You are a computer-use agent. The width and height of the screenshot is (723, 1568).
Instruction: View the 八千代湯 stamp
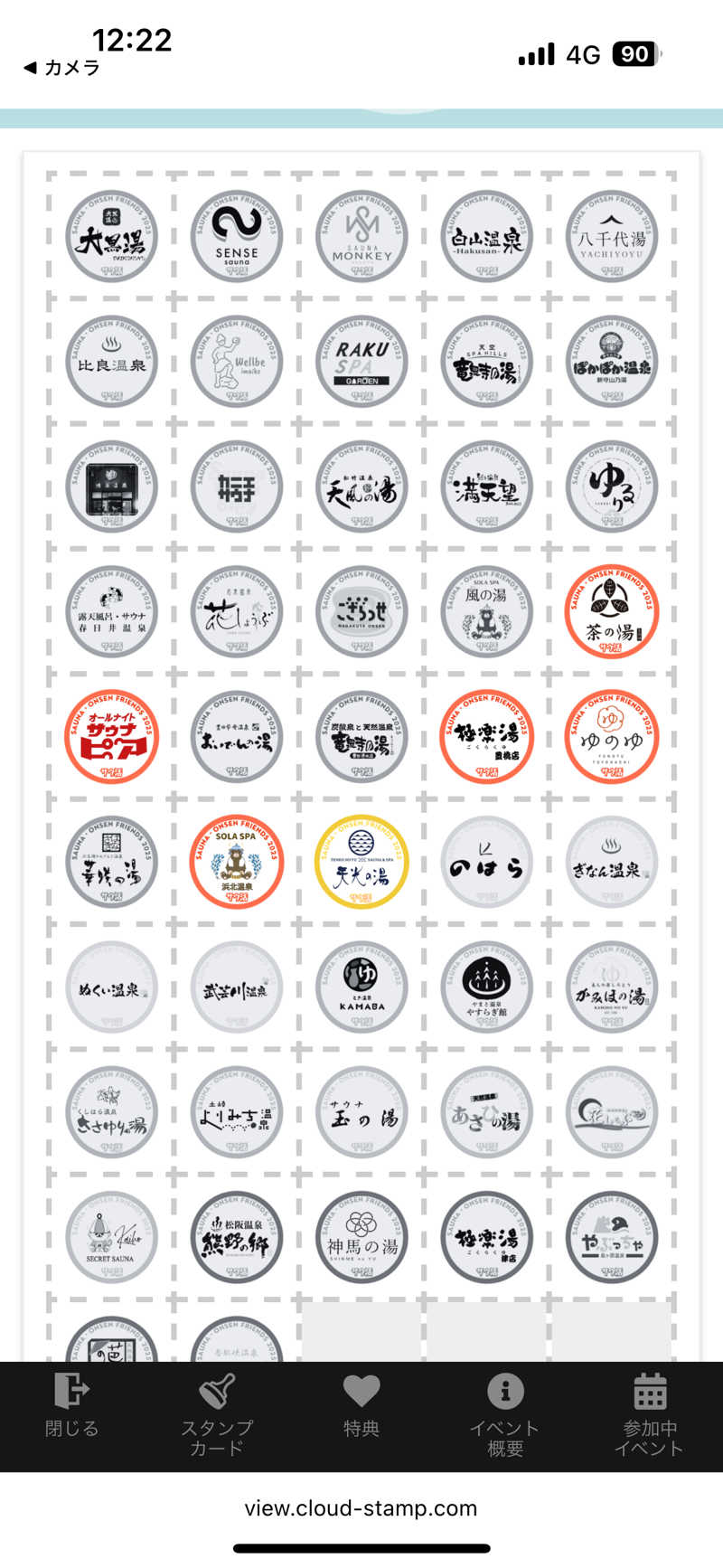612,237
